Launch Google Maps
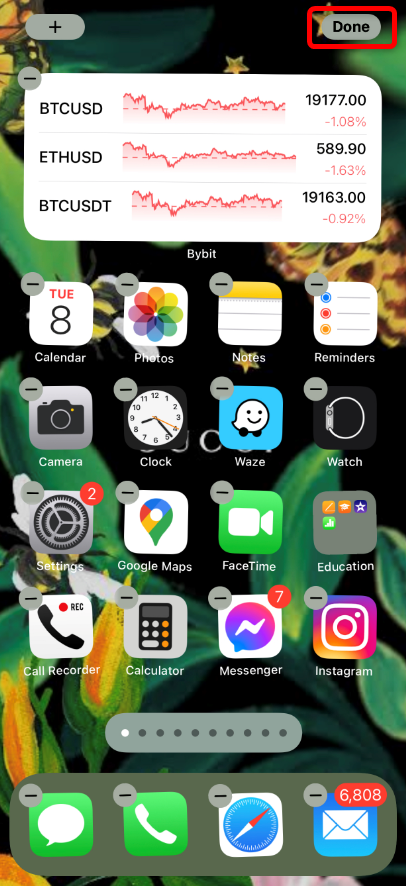406x886 pixels. [155, 523]
